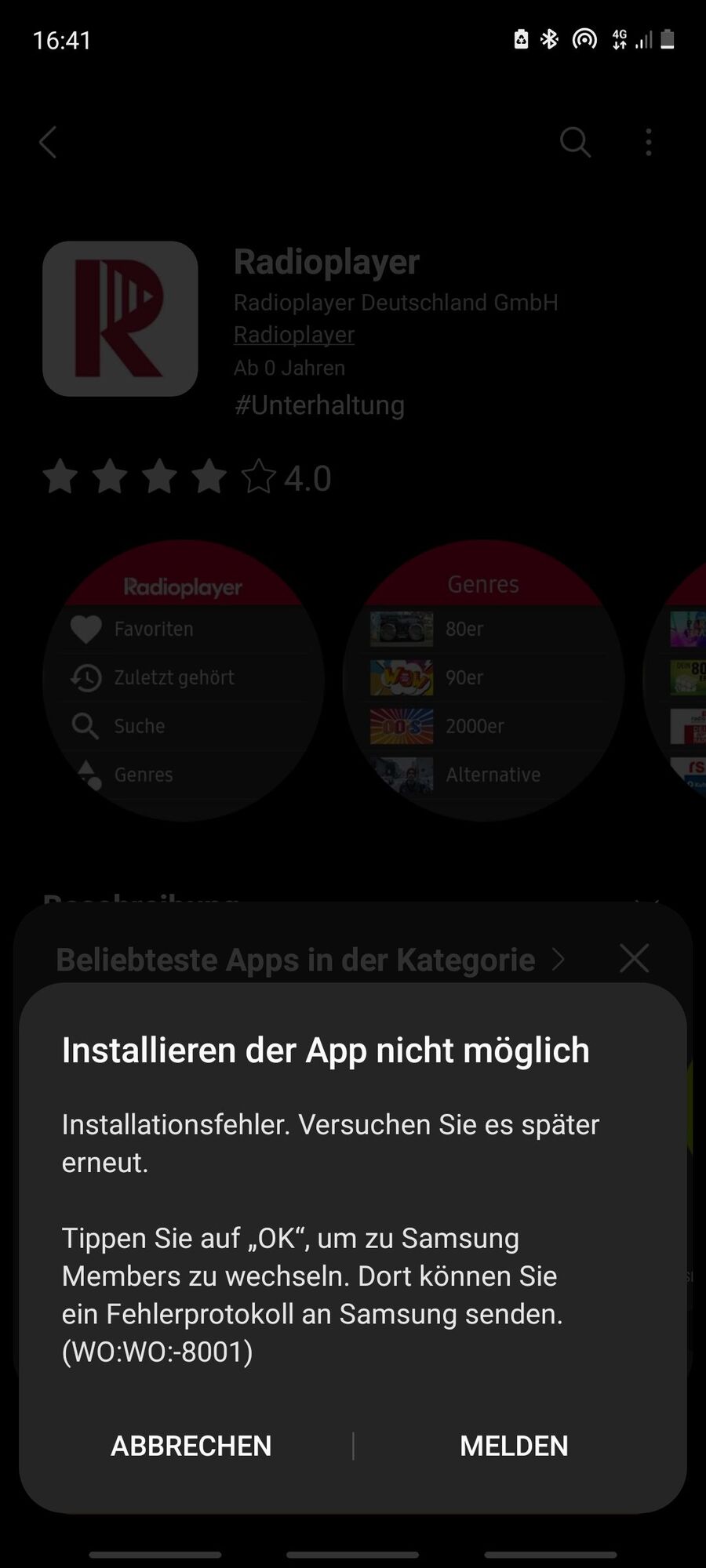Tap the chevron next to the category header

click(x=560, y=959)
